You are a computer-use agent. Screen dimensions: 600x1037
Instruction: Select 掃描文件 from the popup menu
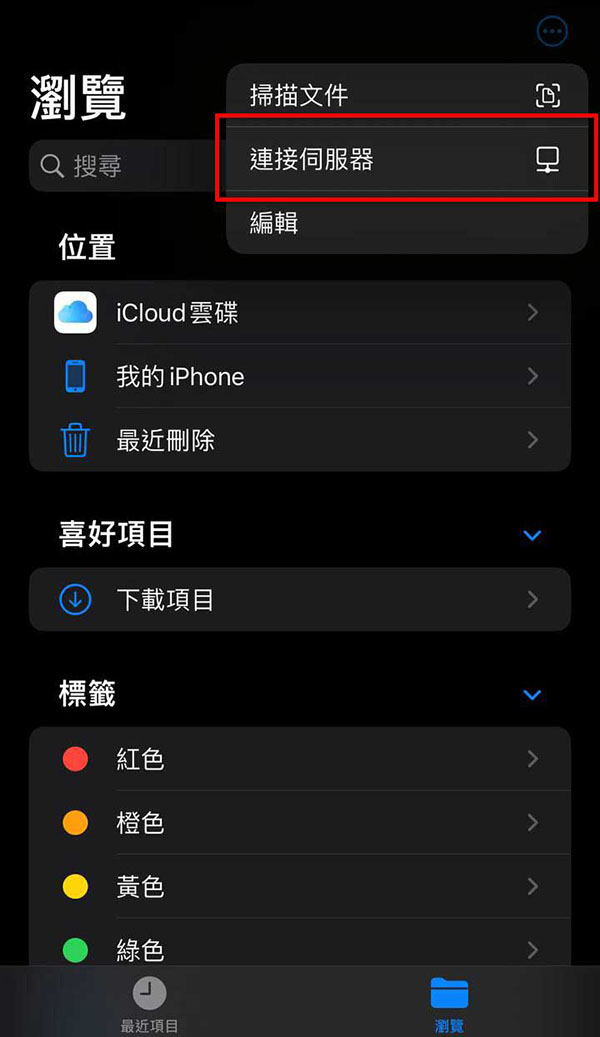coord(407,95)
